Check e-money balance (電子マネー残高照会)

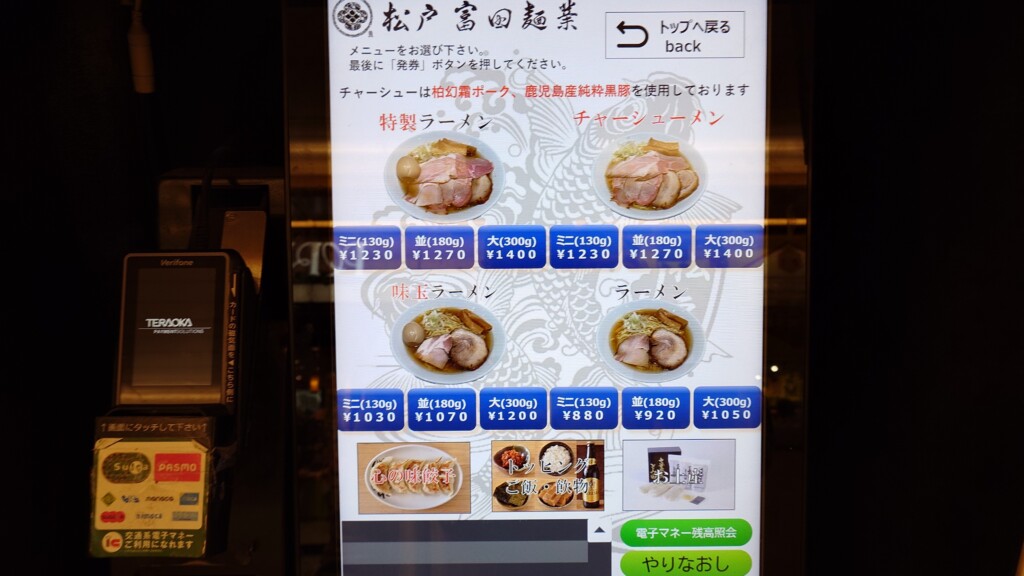[685, 532]
